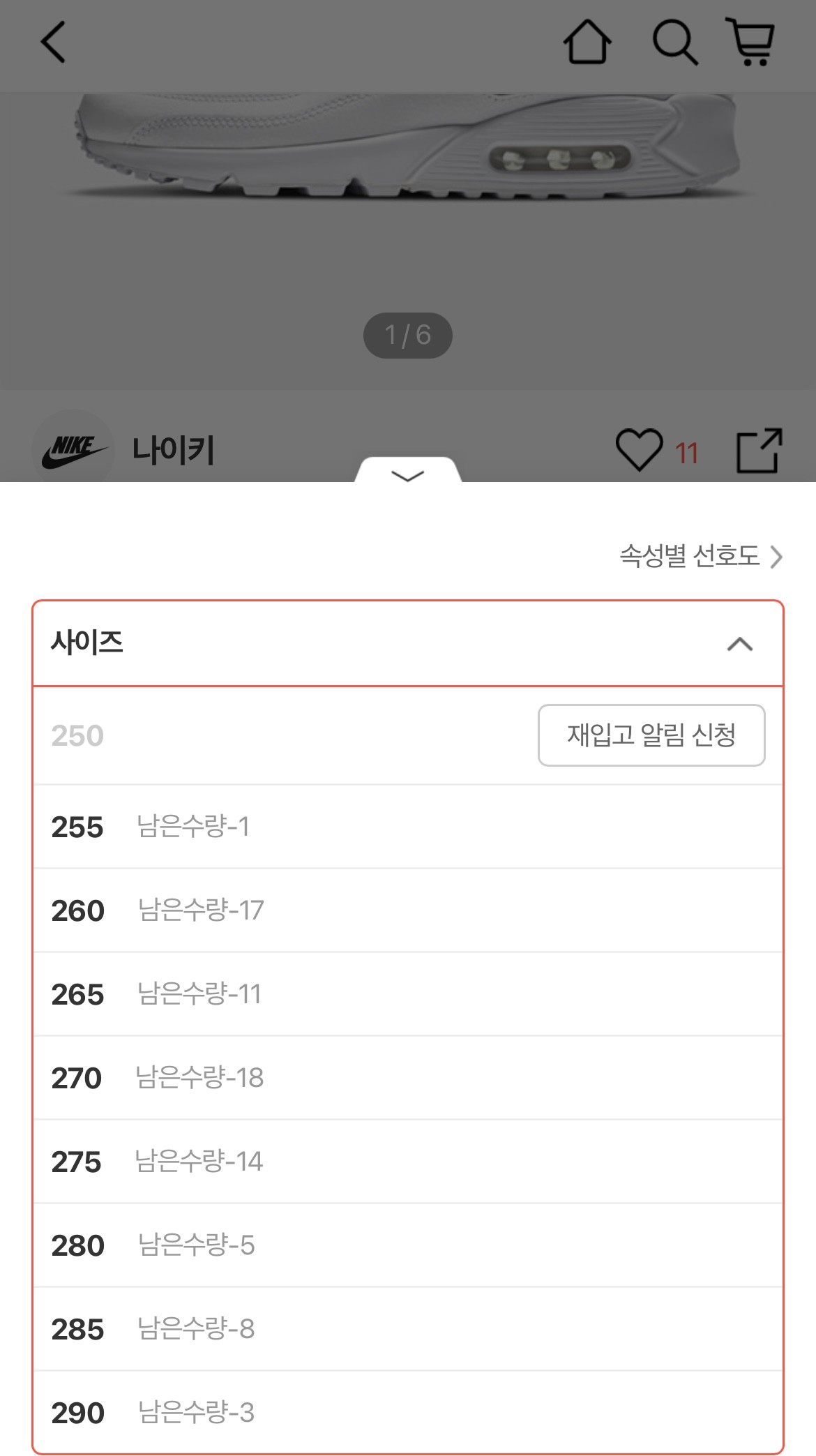Image resolution: width=816 pixels, height=1456 pixels.
Task: Pick size 280
Action: tap(408, 1245)
